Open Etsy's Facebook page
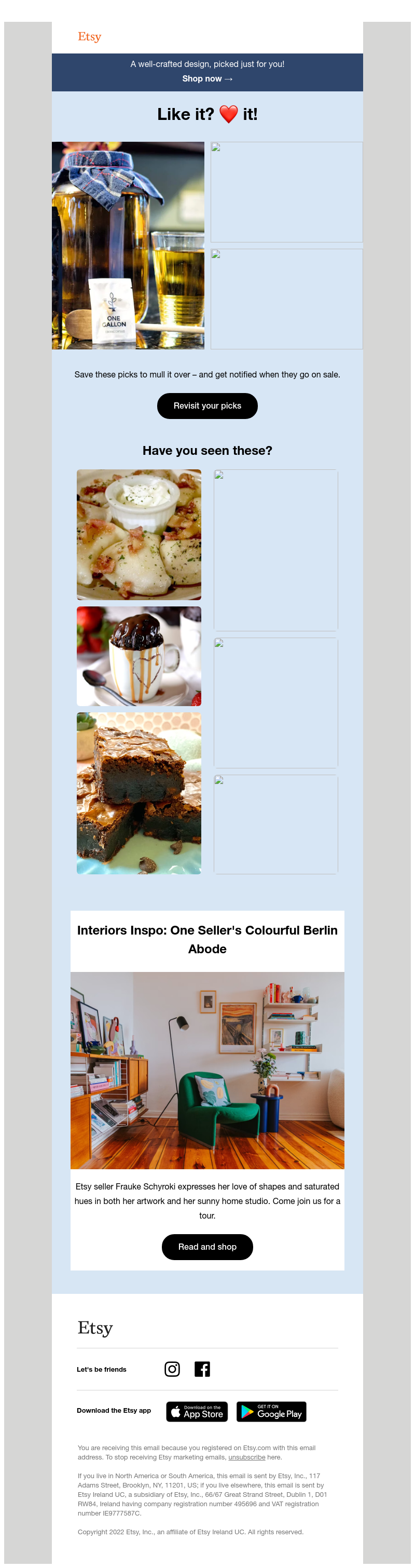 pyautogui.click(x=202, y=1369)
